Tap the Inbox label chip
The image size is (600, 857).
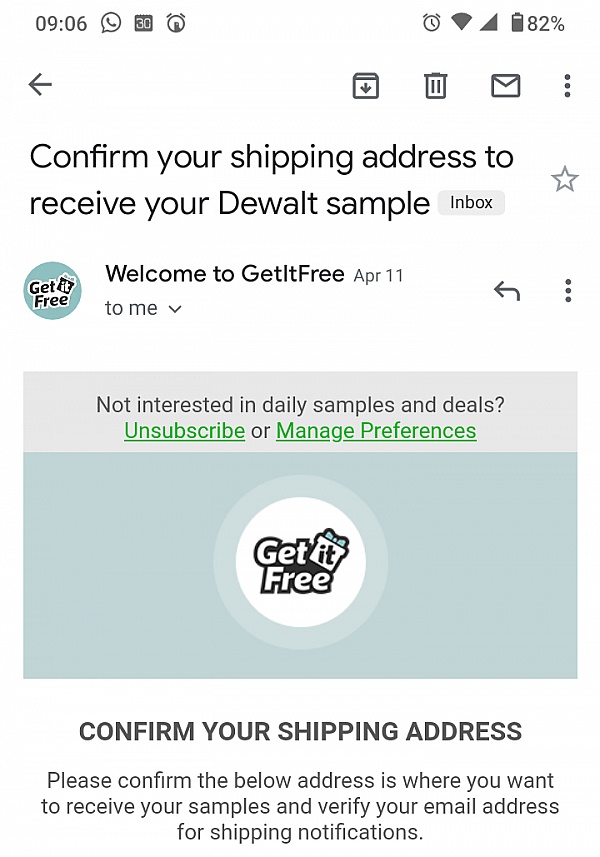pyautogui.click(x=471, y=203)
